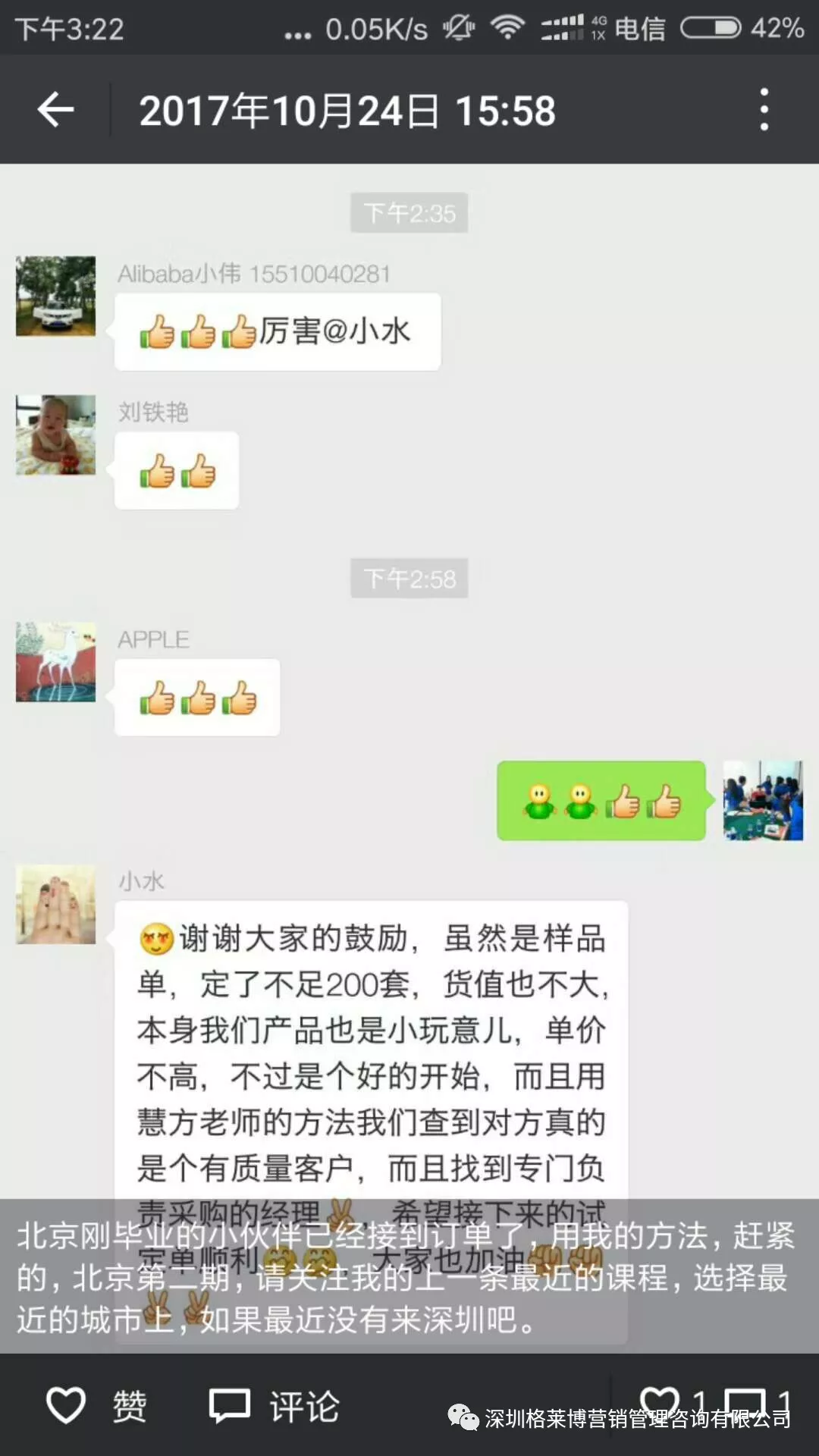Like this moment with the 赞 button
Viewport: 819px width, 1456px height.
pyautogui.click(x=96, y=1406)
